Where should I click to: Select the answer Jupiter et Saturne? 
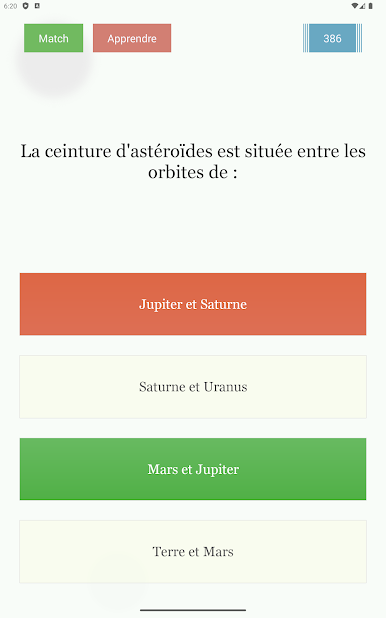[x=193, y=304]
